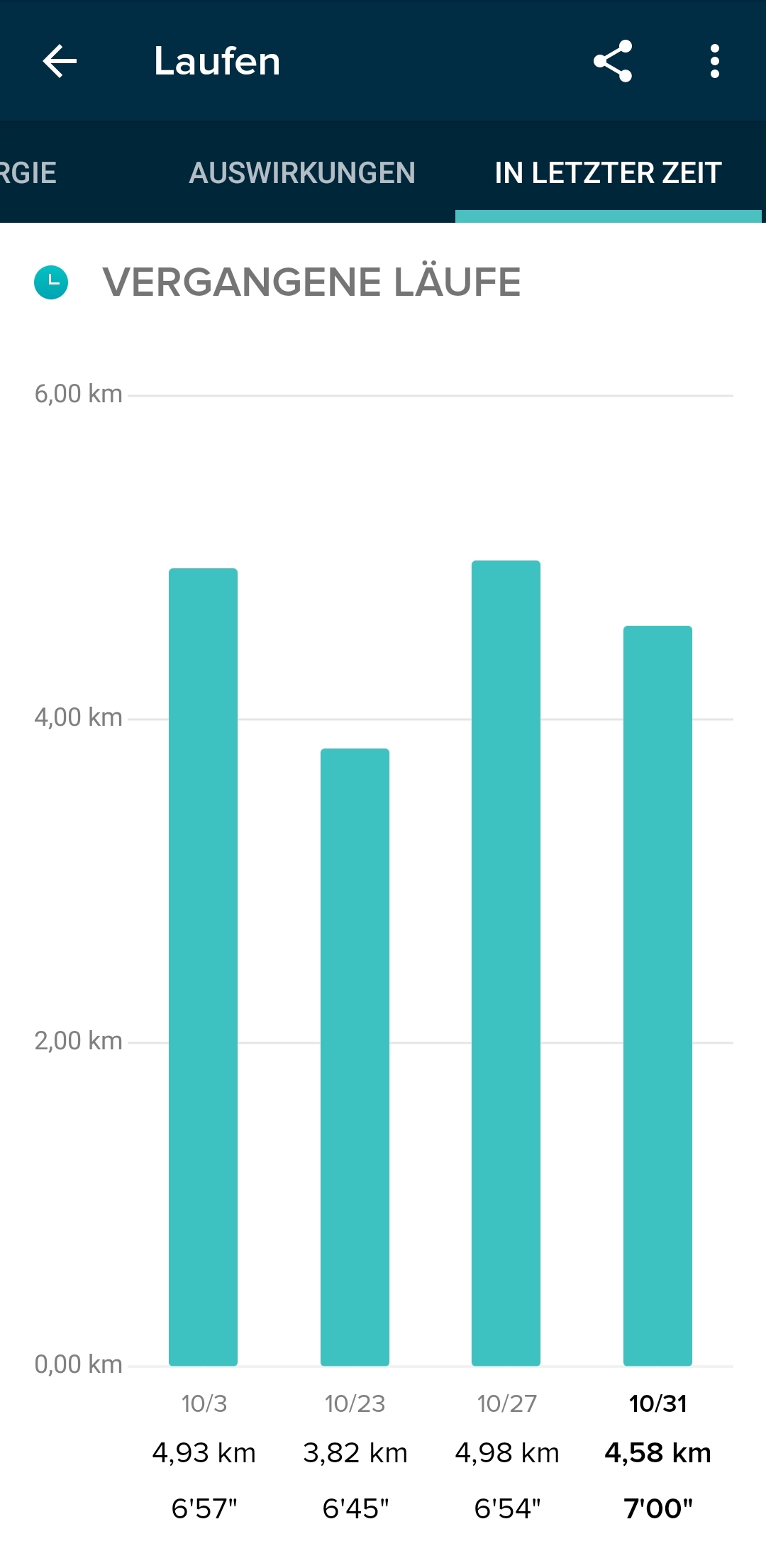This screenshot has height=1568, width=766.
Task: Switch to the partly visible Energie tab
Action: tap(28, 173)
